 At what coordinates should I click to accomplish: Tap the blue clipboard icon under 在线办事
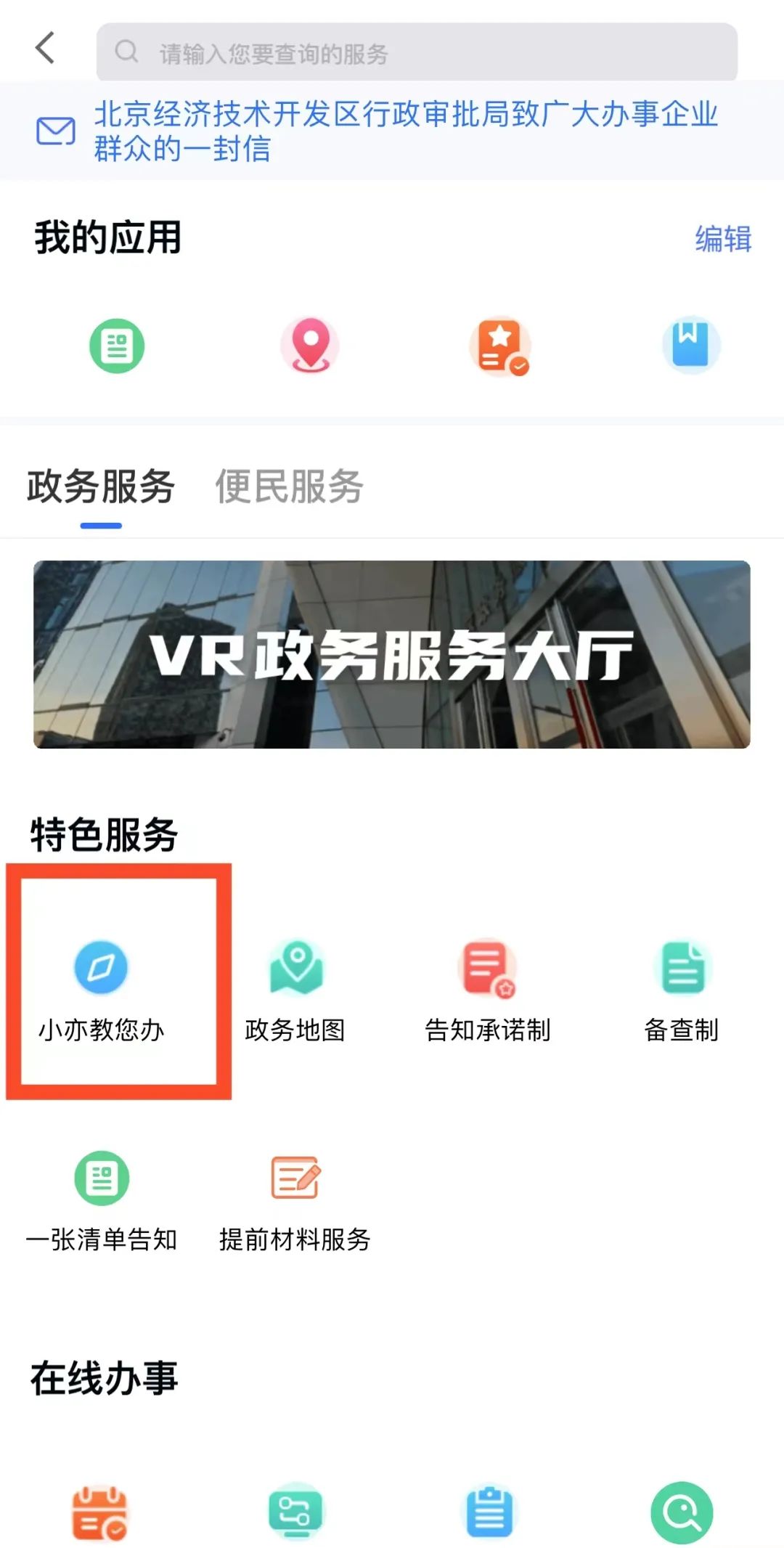(x=489, y=1513)
